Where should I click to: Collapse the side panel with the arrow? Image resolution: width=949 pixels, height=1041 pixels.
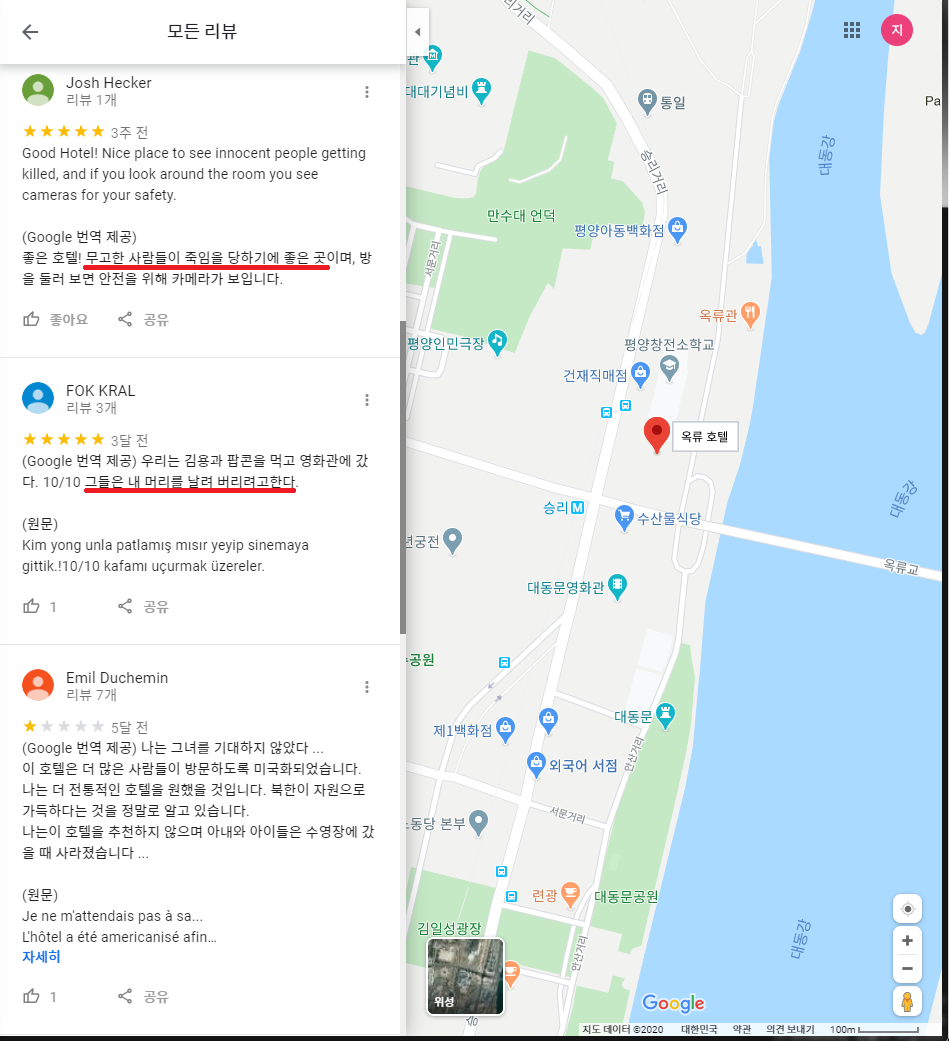click(417, 32)
